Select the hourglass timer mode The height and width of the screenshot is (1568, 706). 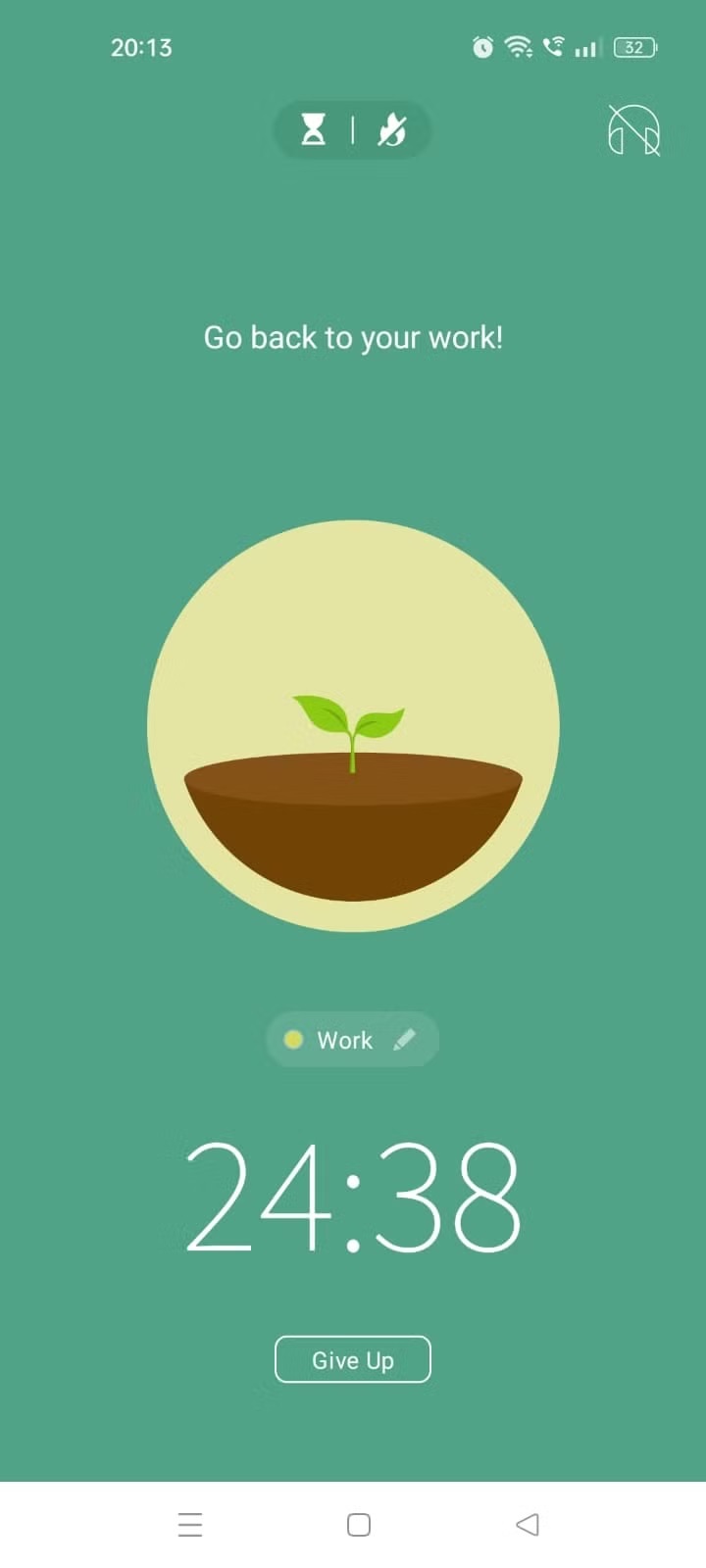pos(313,129)
